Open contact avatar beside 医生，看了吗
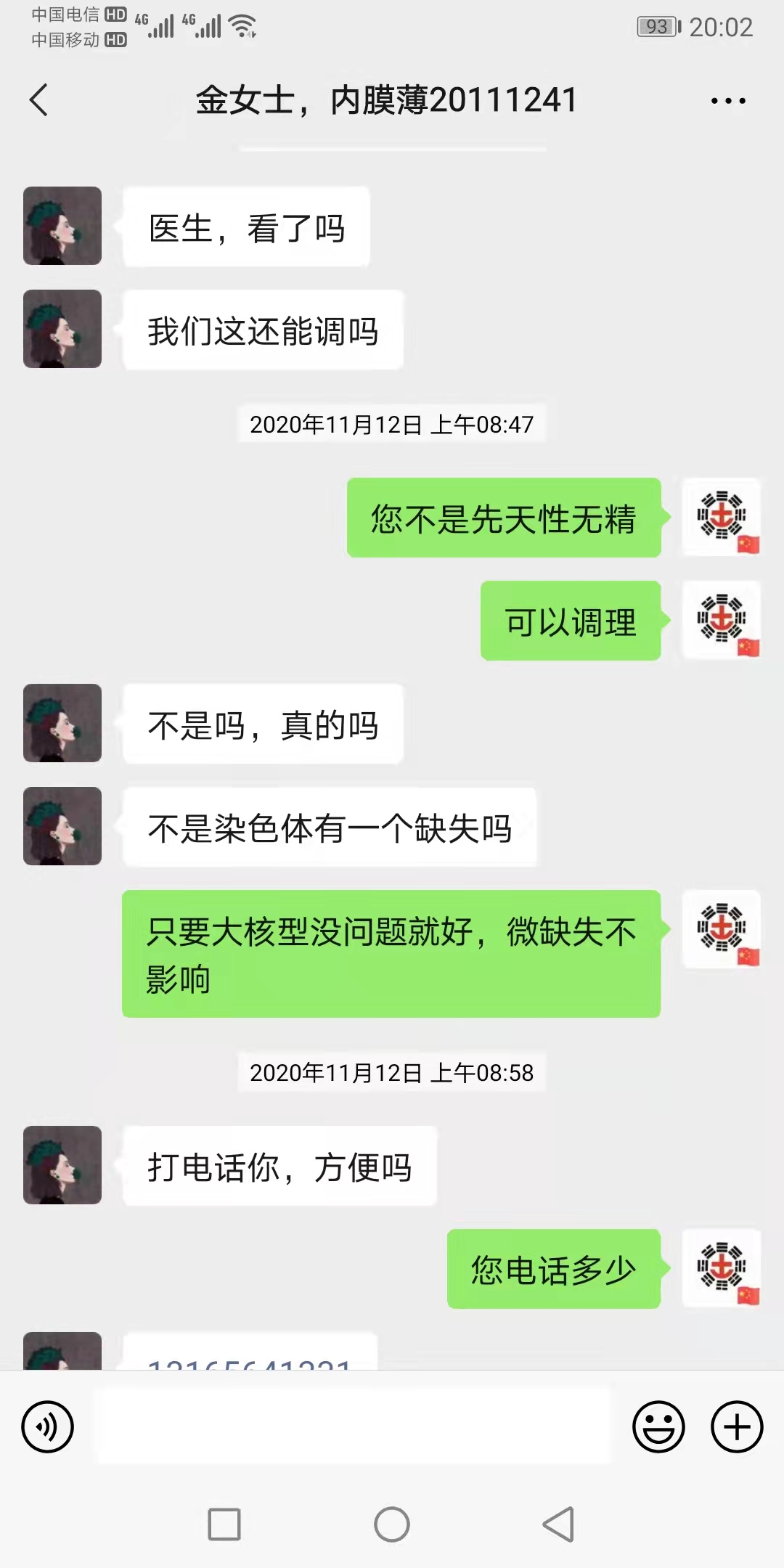The image size is (784, 1568). pos(62,226)
